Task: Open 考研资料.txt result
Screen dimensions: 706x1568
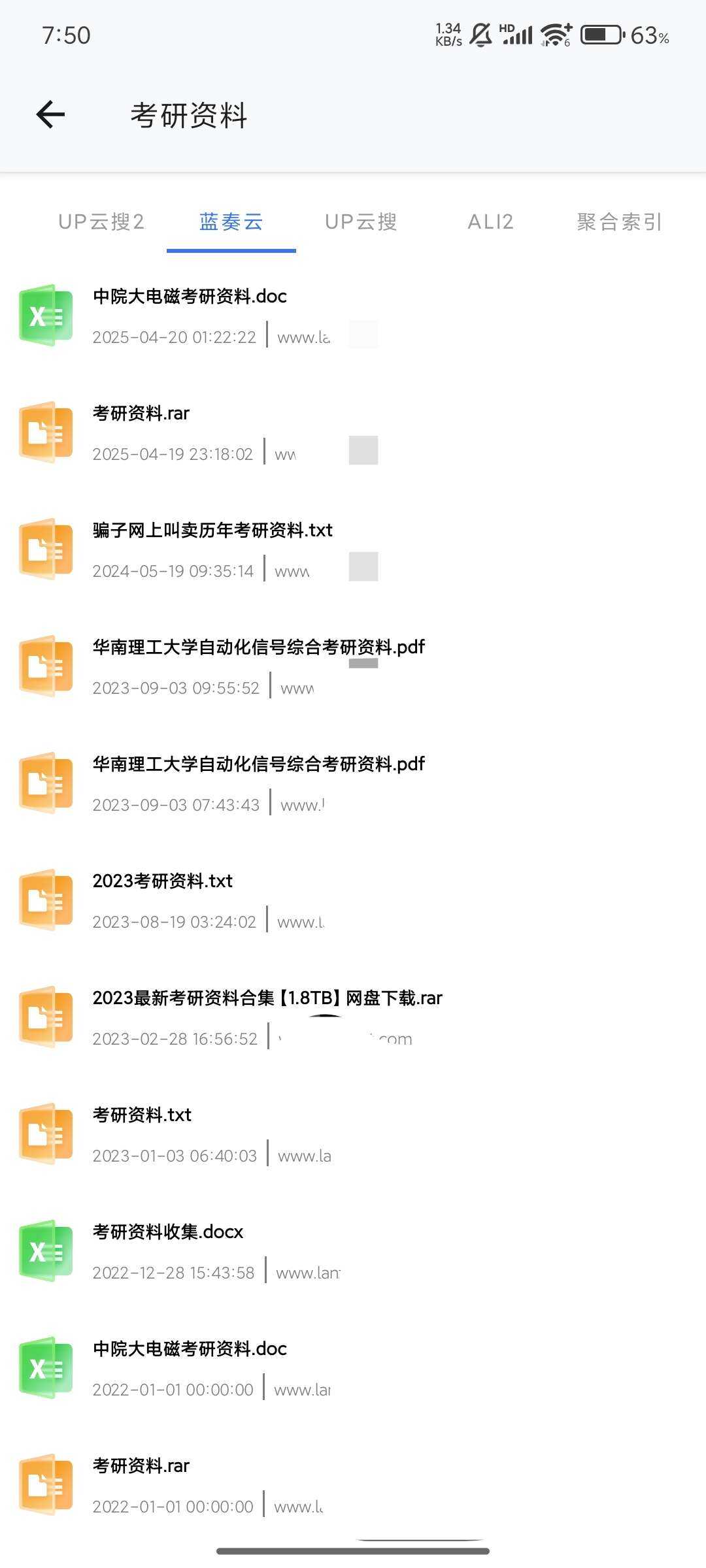Action: pos(142,1115)
